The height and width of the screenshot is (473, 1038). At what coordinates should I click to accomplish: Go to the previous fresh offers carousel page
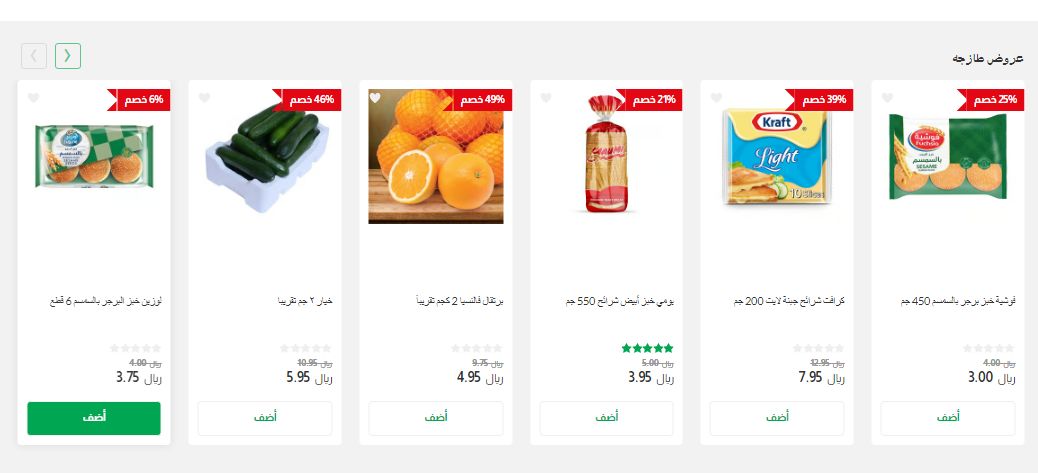pyautogui.click(x=34, y=55)
